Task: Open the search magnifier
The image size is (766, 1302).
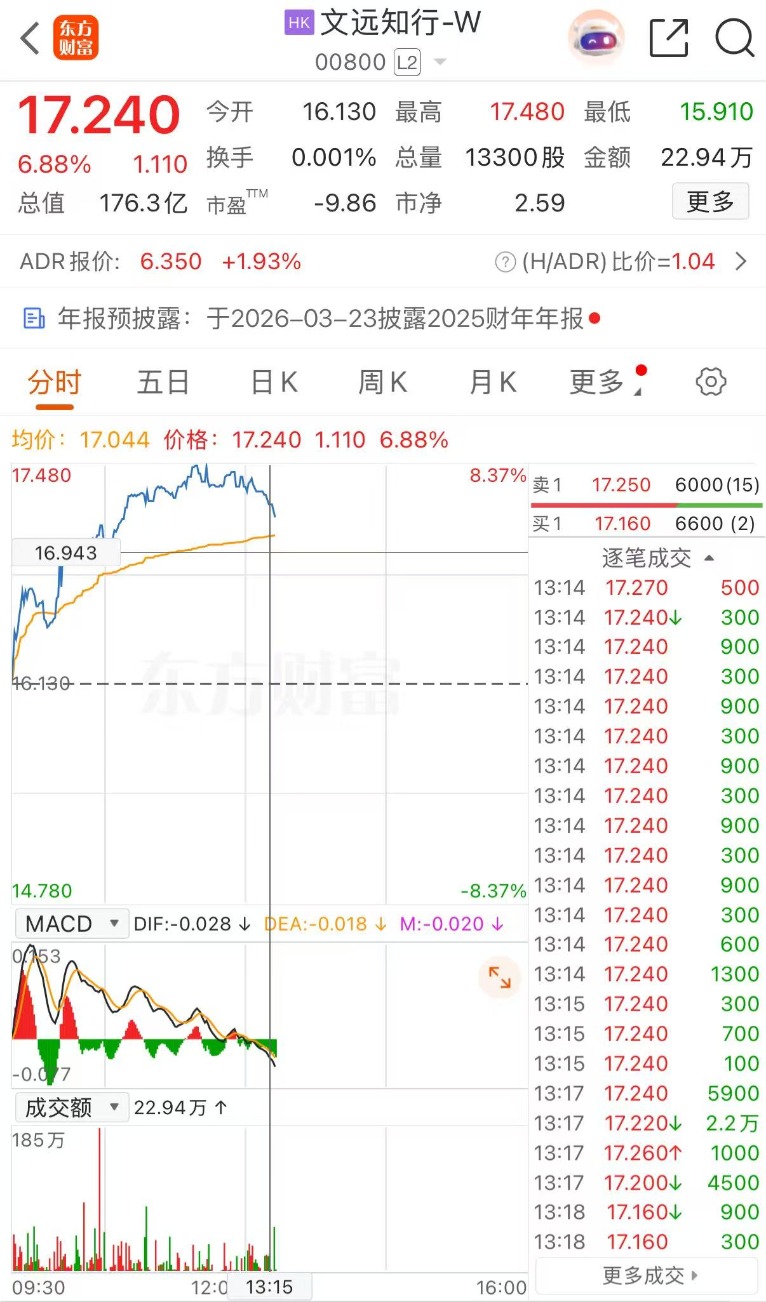Action: click(734, 39)
